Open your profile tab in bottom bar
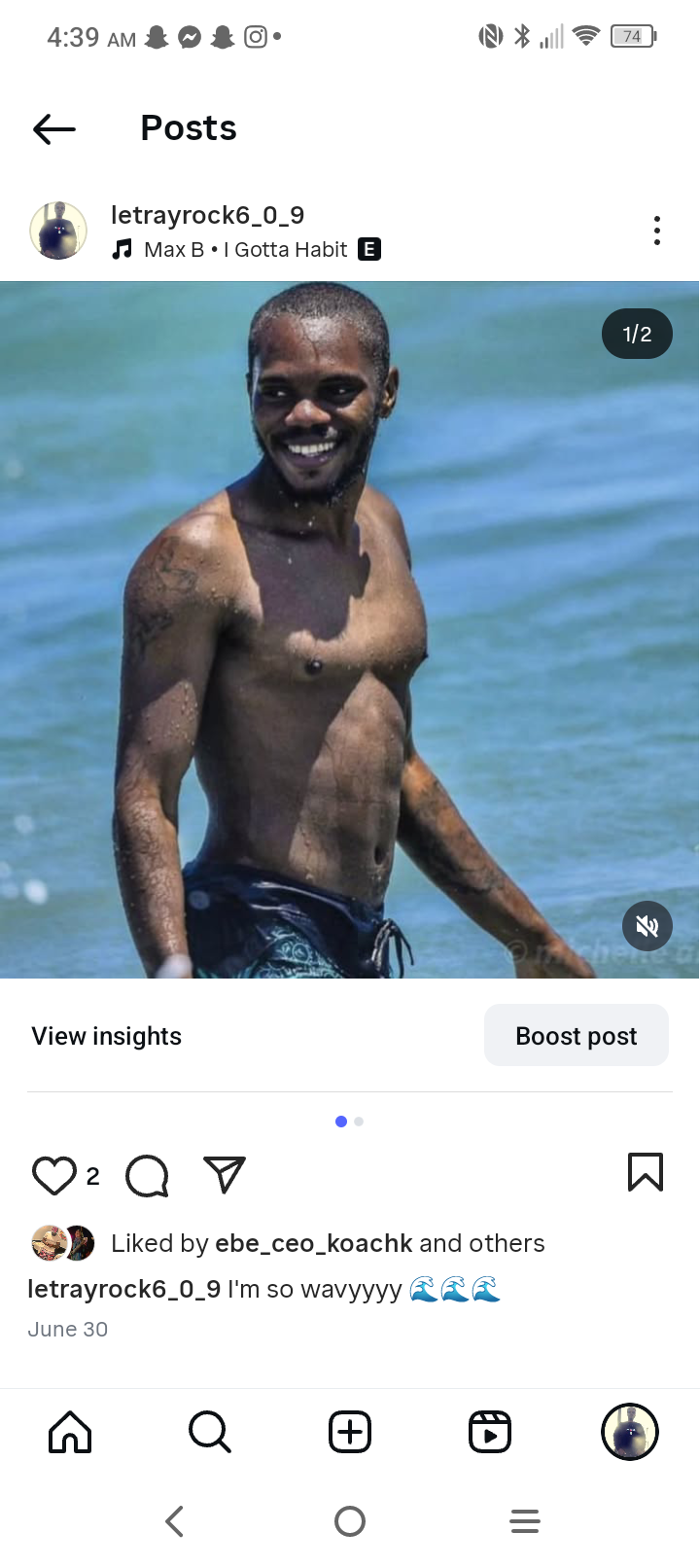Image resolution: width=700 pixels, height=1568 pixels. [630, 1432]
